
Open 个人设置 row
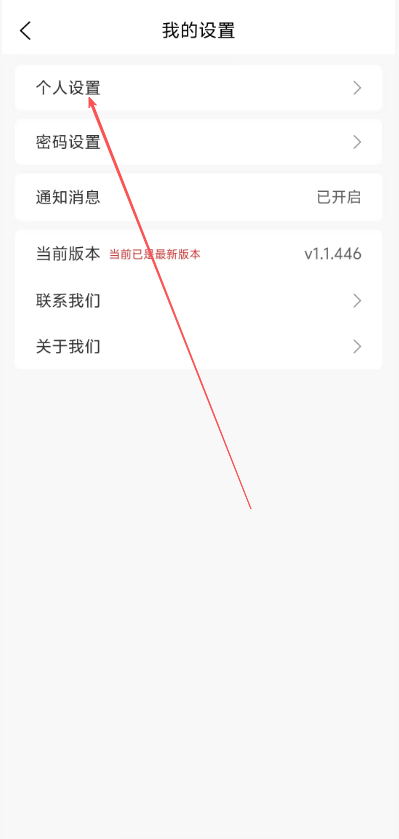coord(198,88)
